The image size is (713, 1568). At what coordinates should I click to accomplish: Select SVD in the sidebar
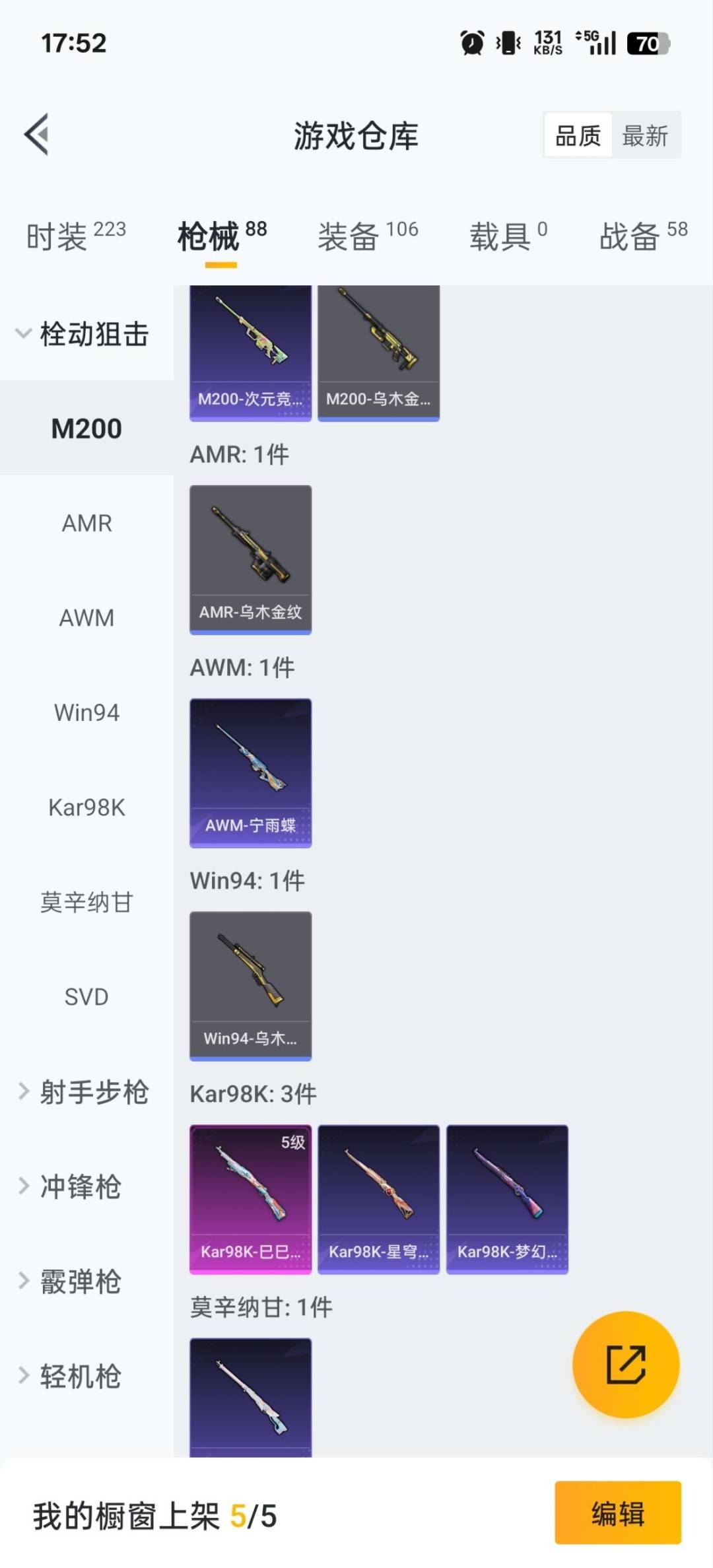click(x=85, y=997)
